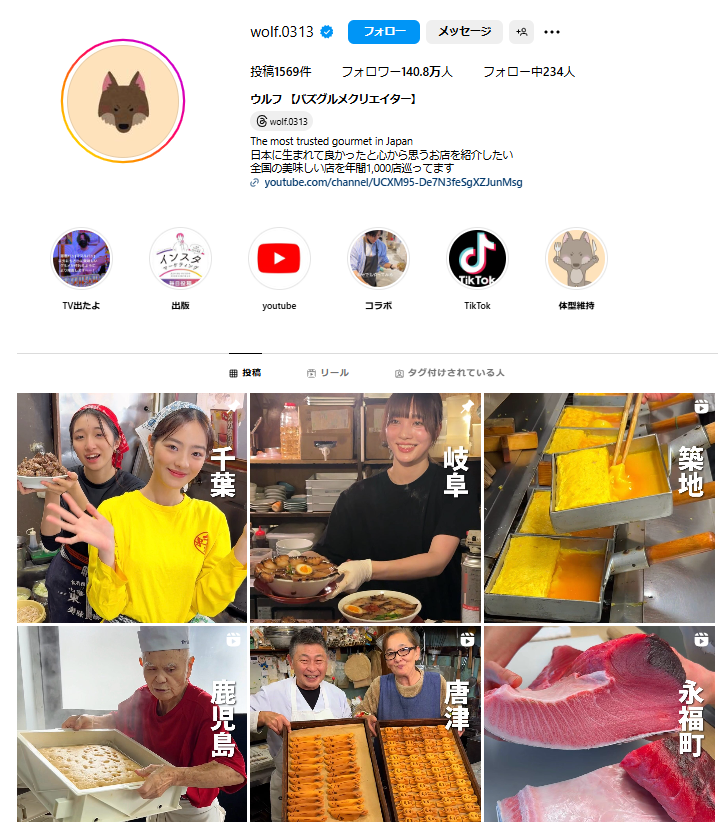The height and width of the screenshot is (822, 721).
Task: Open the 築地 reel post
Action: (599, 507)
